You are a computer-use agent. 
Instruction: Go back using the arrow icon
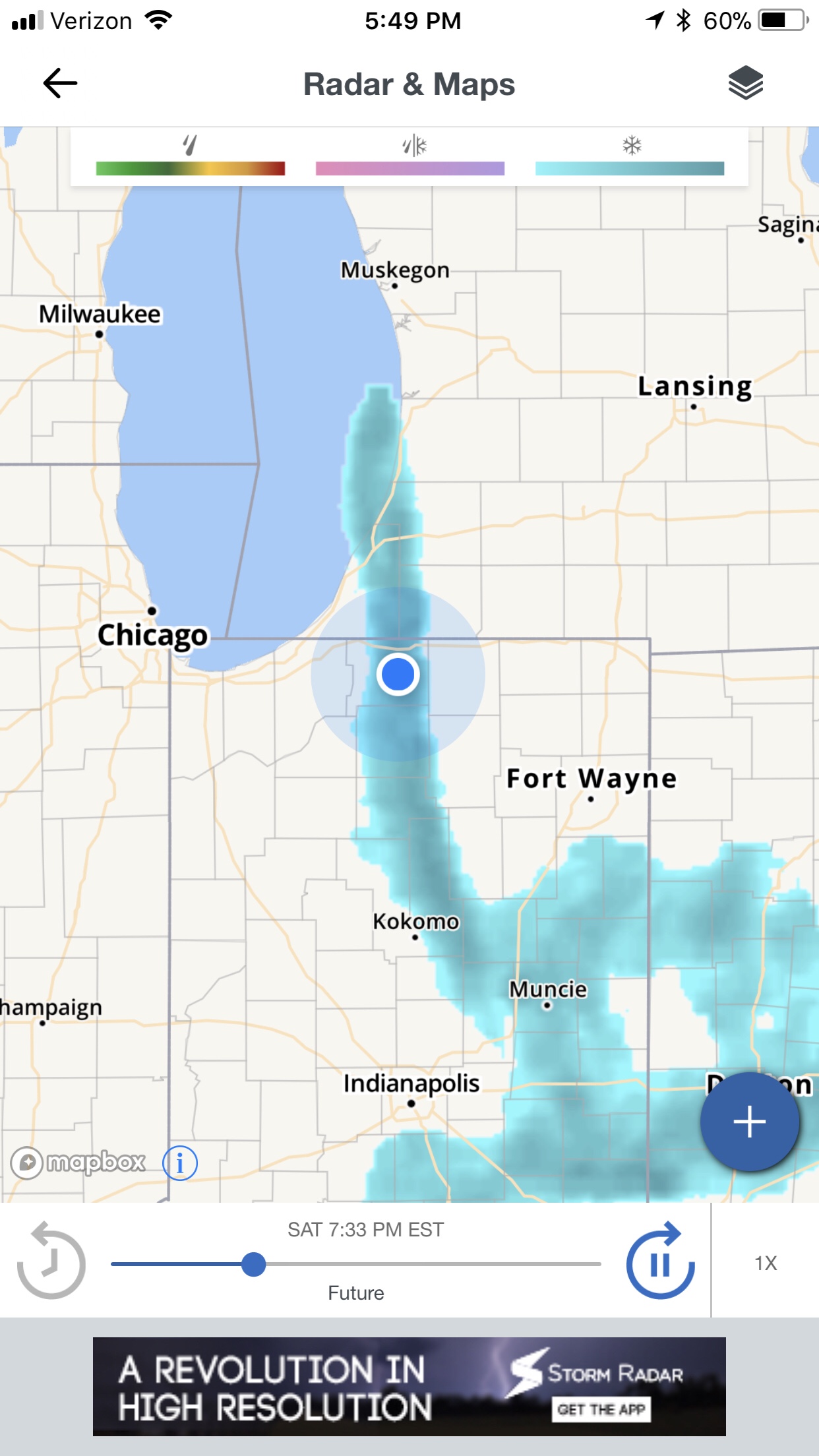click(60, 84)
